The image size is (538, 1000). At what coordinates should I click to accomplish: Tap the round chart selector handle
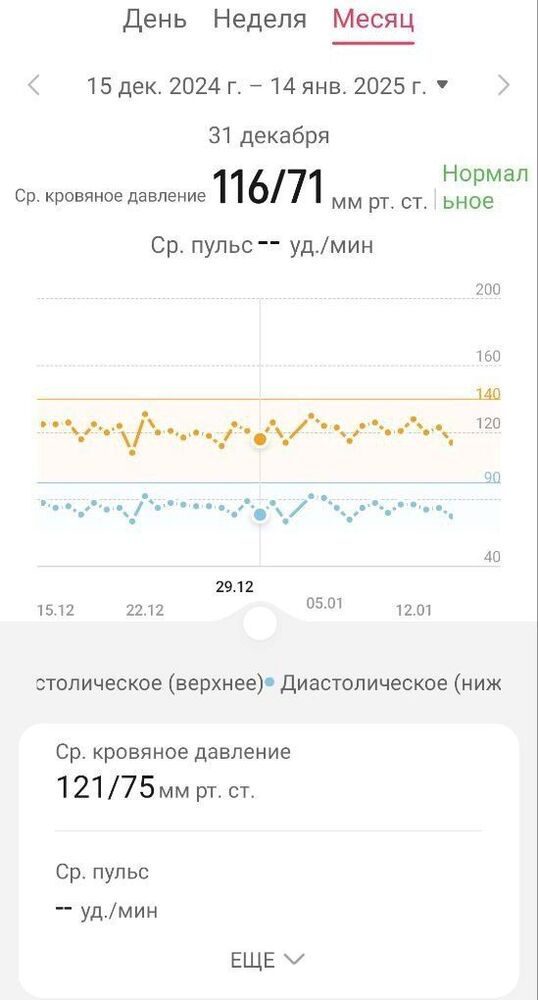tap(260, 624)
